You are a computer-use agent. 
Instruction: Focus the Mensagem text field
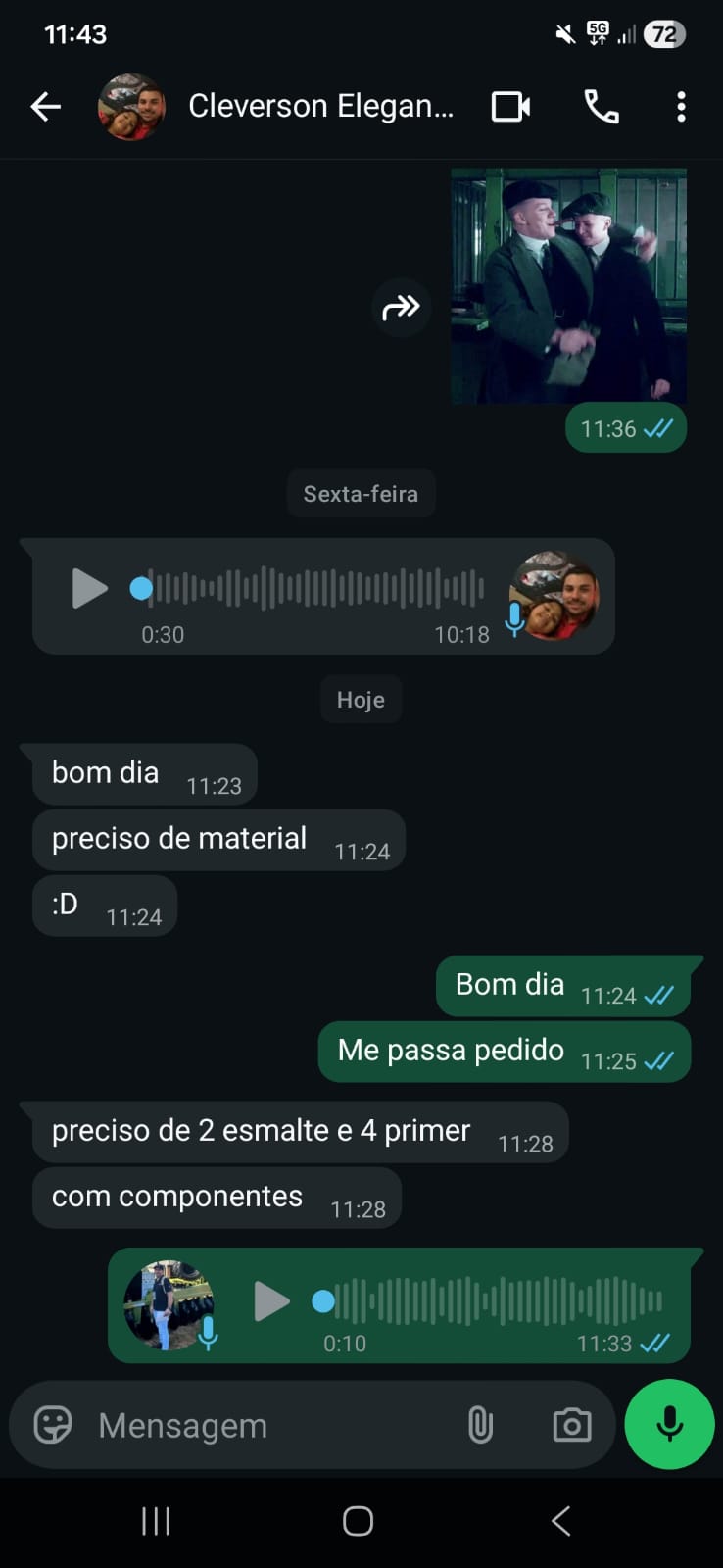[x=265, y=1425]
